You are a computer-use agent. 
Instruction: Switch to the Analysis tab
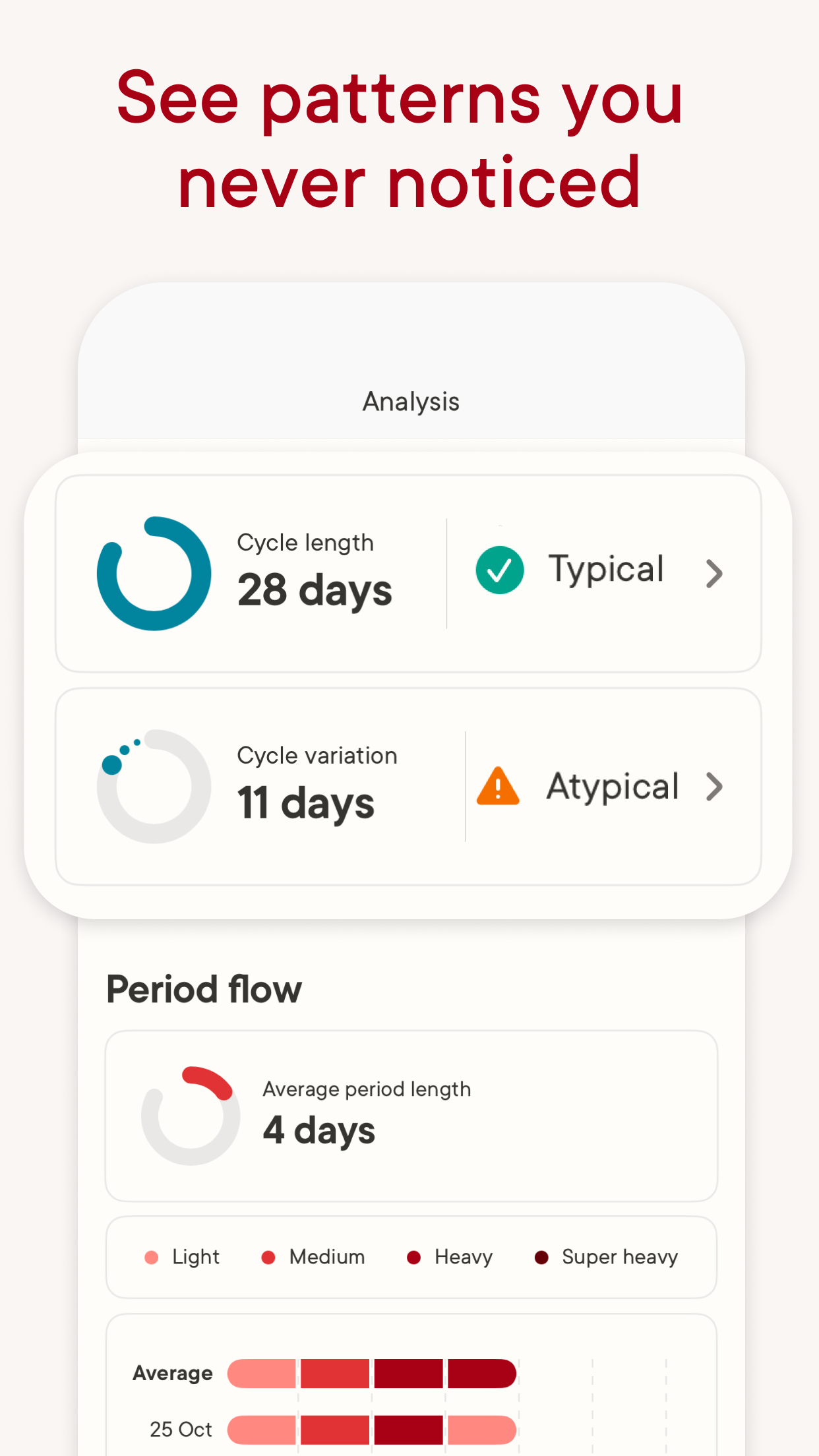(x=409, y=401)
